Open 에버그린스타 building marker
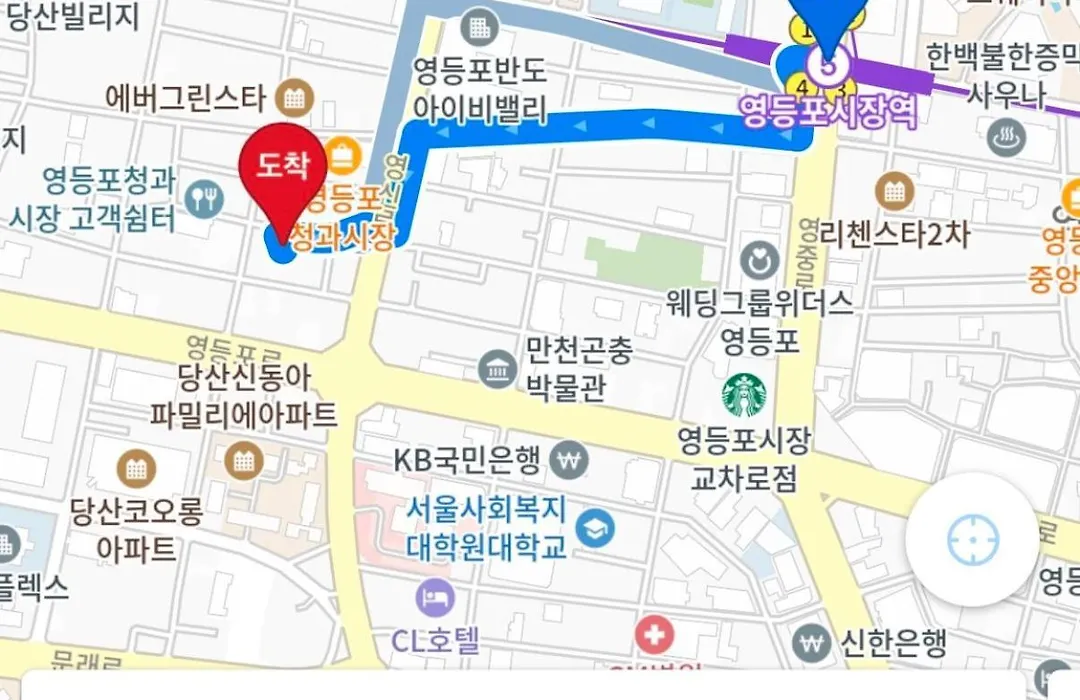This screenshot has height=700, width=1080. click(294, 98)
